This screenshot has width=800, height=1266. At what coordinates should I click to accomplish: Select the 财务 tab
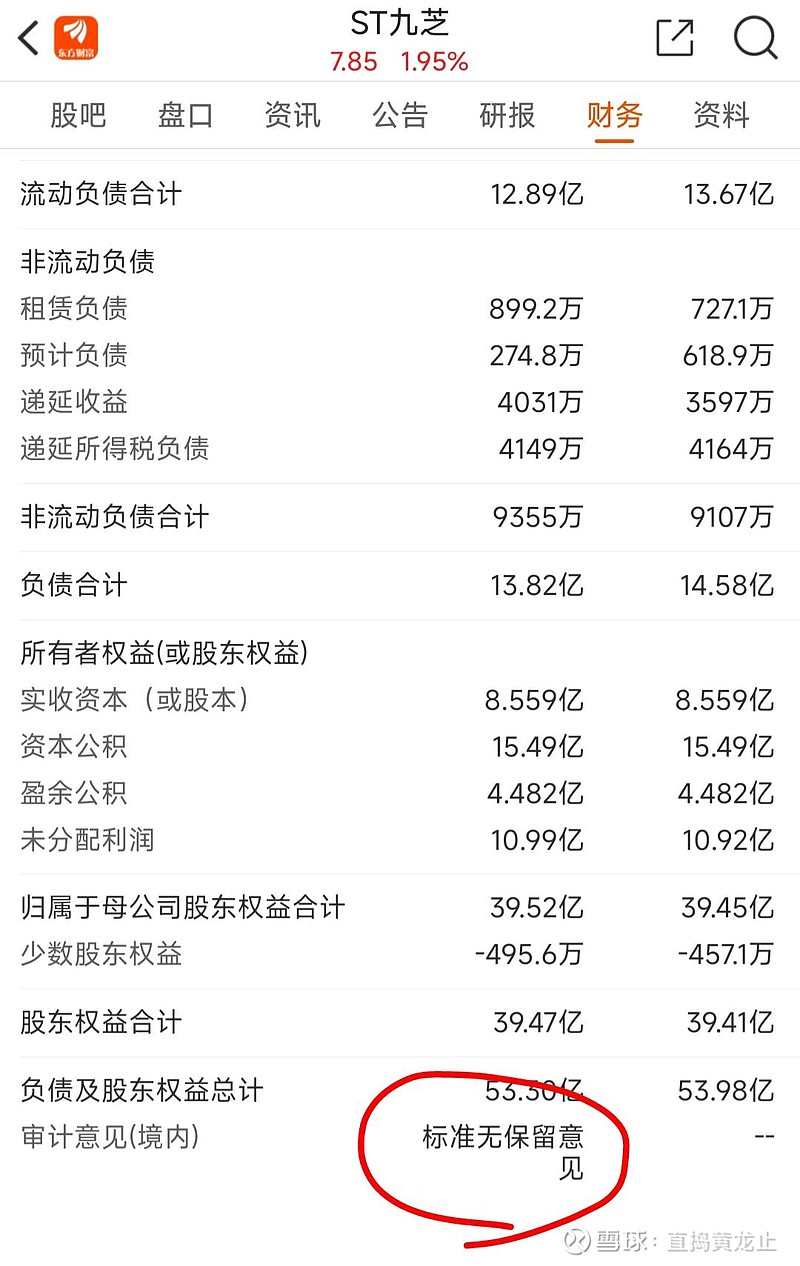click(x=613, y=116)
